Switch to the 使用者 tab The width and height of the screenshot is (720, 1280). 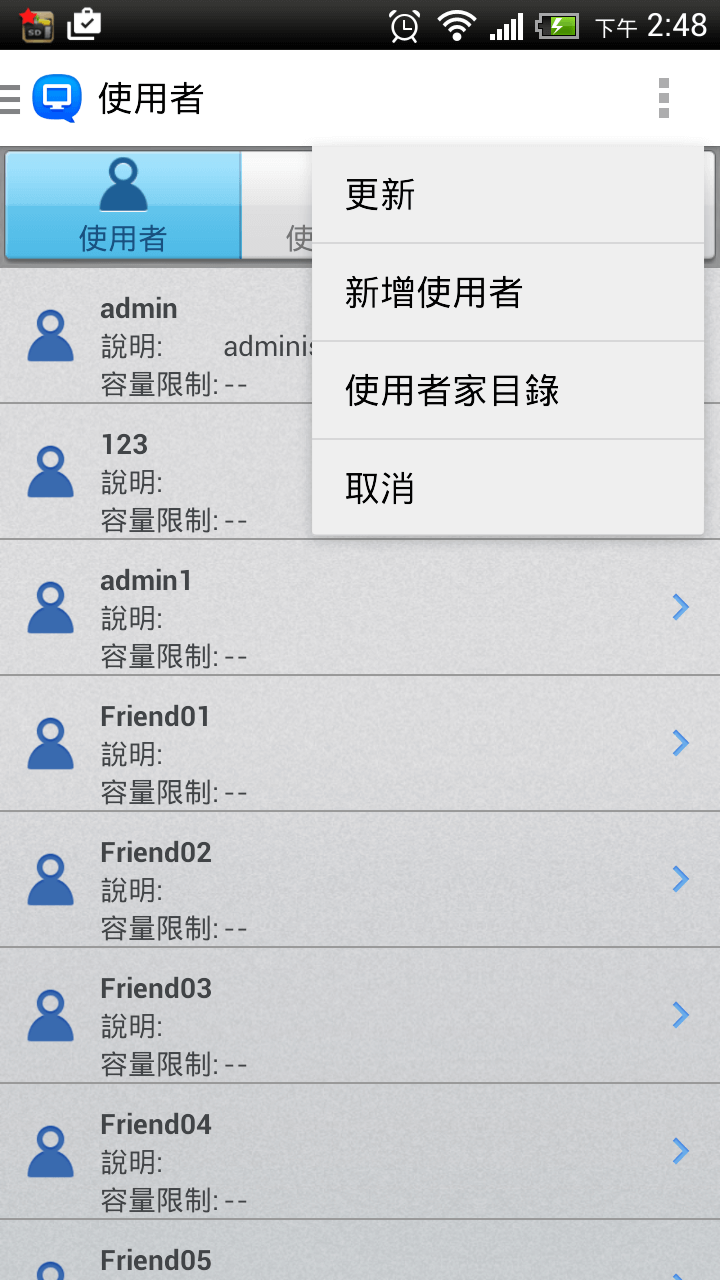pos(123,206)
